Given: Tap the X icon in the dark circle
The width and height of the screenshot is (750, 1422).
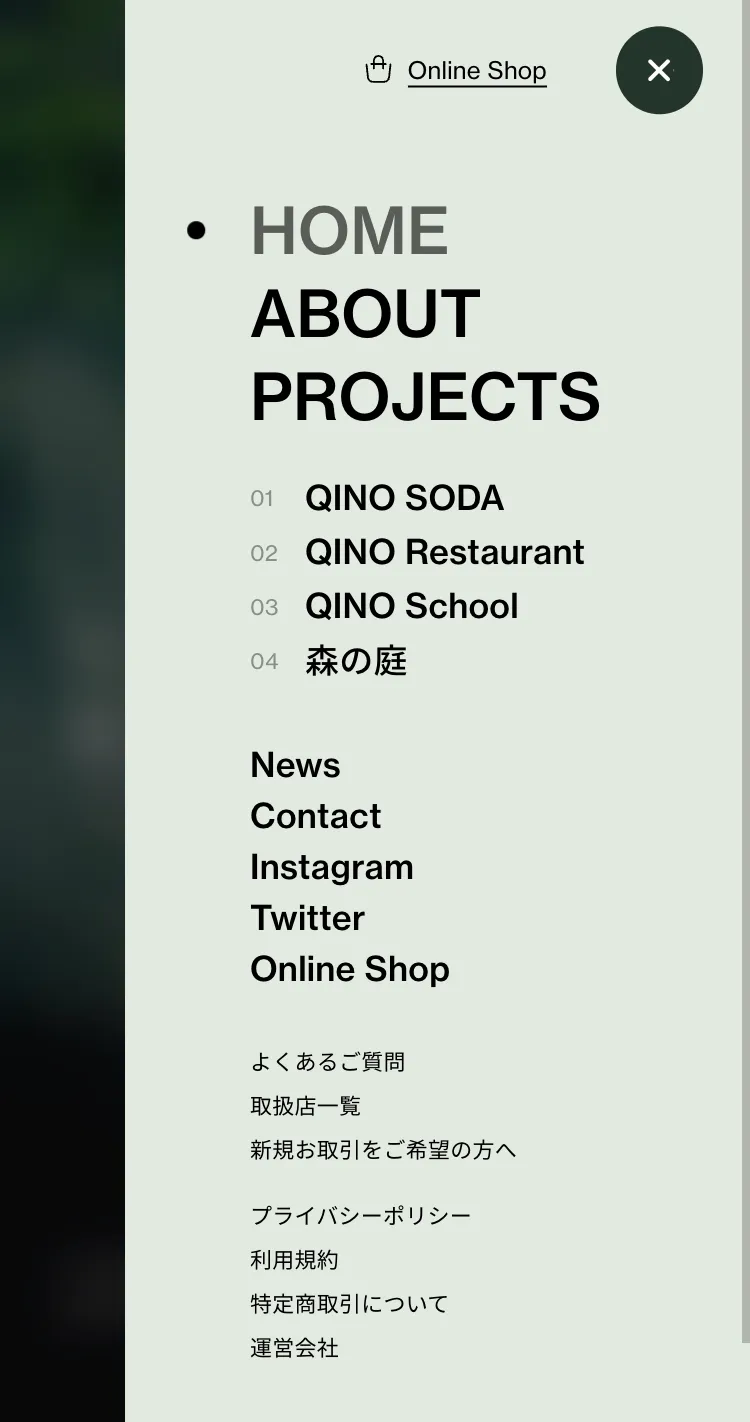Looking at the screenshot, I should 659,70.
